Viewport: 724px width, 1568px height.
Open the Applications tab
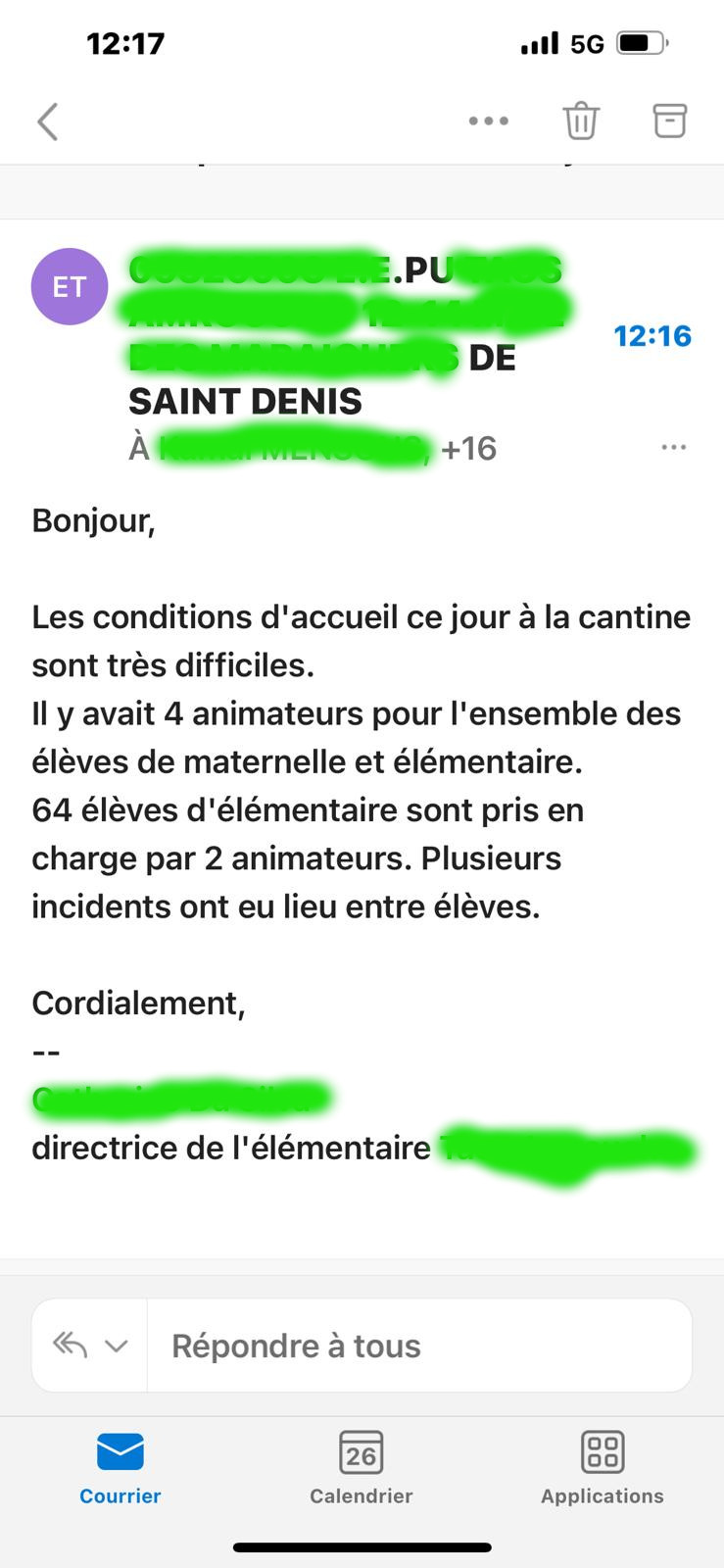pos(603,1468)
